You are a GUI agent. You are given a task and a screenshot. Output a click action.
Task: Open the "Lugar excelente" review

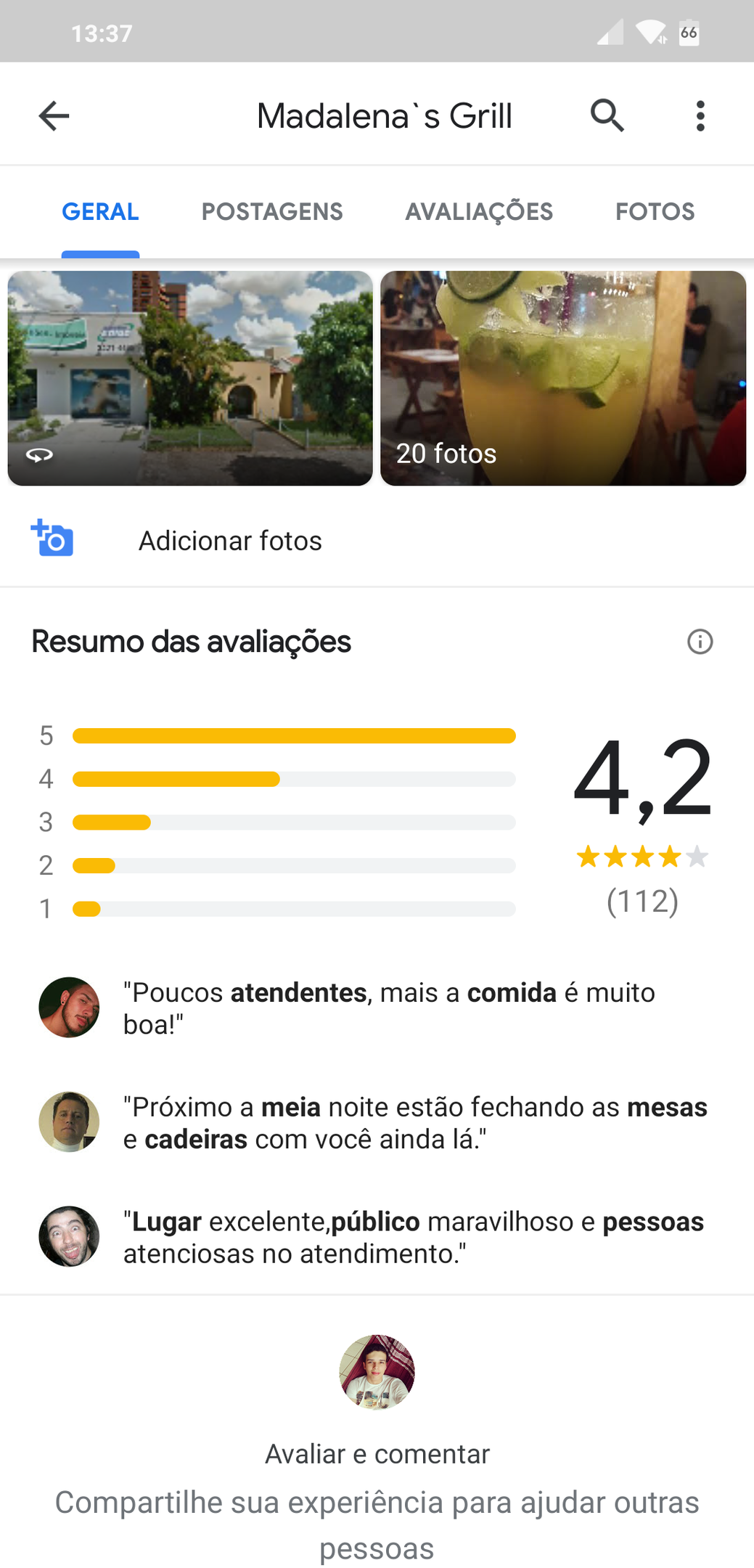(413, 1237)
